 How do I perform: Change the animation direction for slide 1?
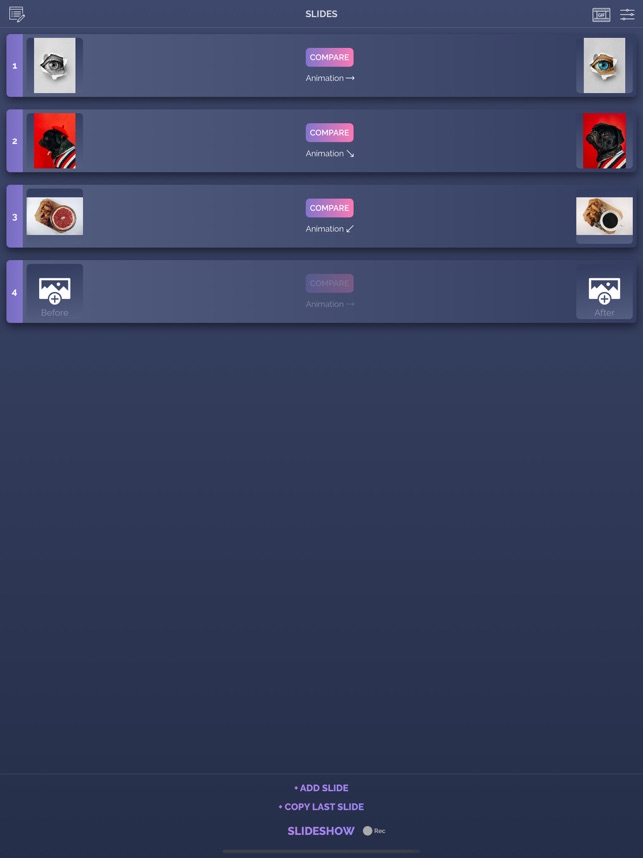[x=330, y=78]
